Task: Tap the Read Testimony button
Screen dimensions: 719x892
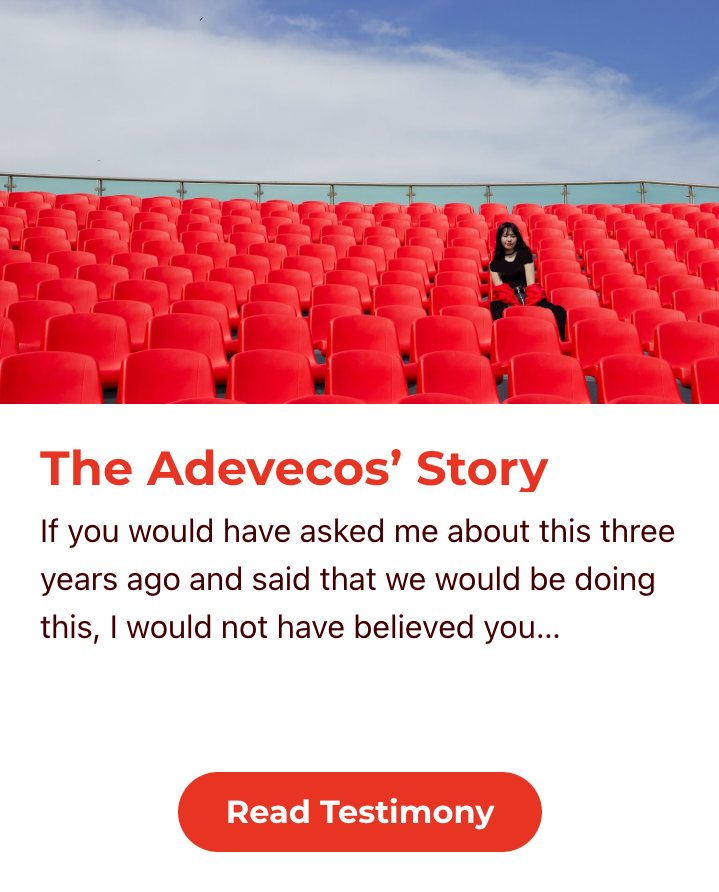Action: [359, 812]
